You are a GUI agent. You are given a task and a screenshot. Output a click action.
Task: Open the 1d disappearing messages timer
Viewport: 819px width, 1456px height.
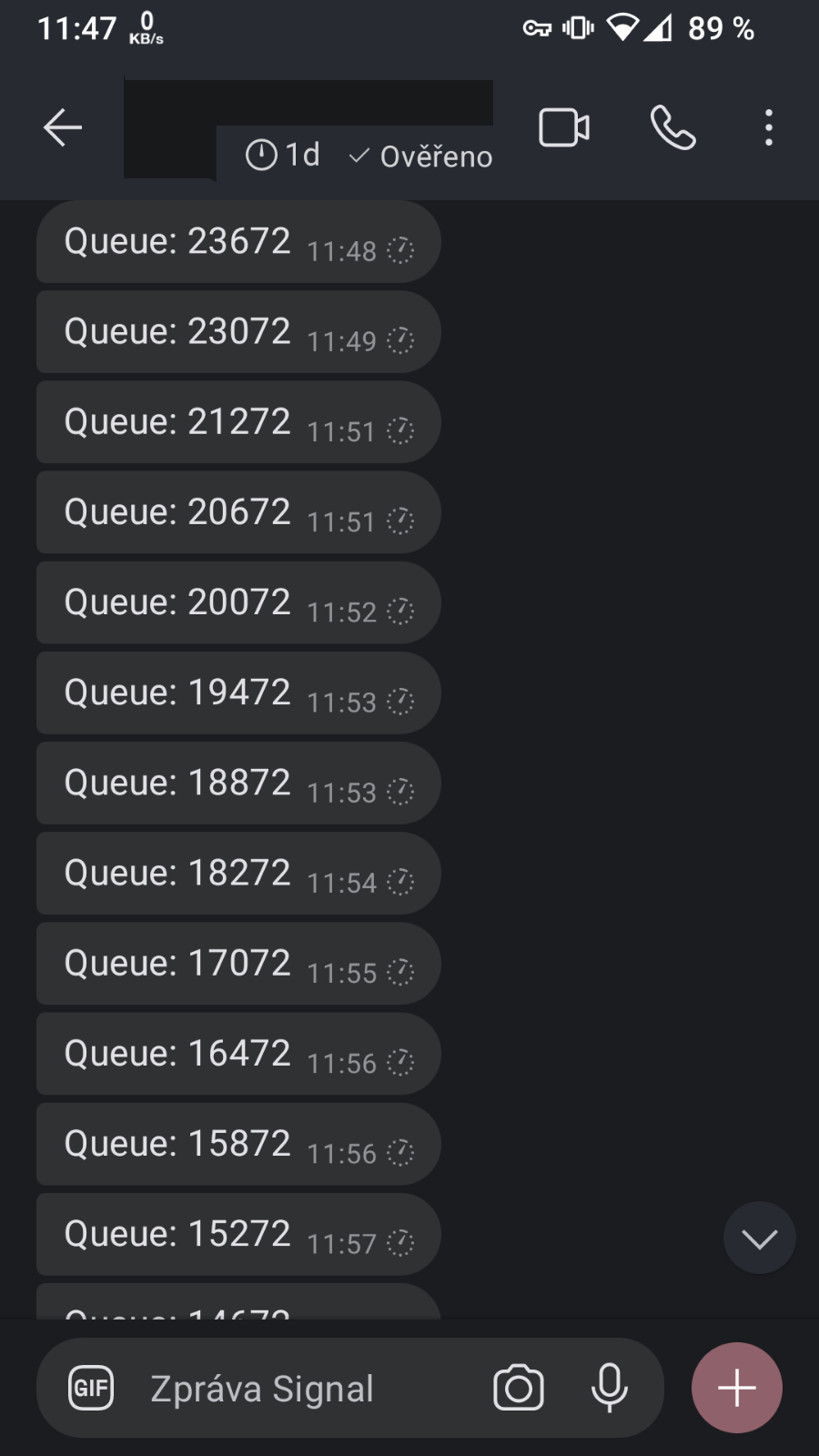pyautogui.click(x=283, y=156)
